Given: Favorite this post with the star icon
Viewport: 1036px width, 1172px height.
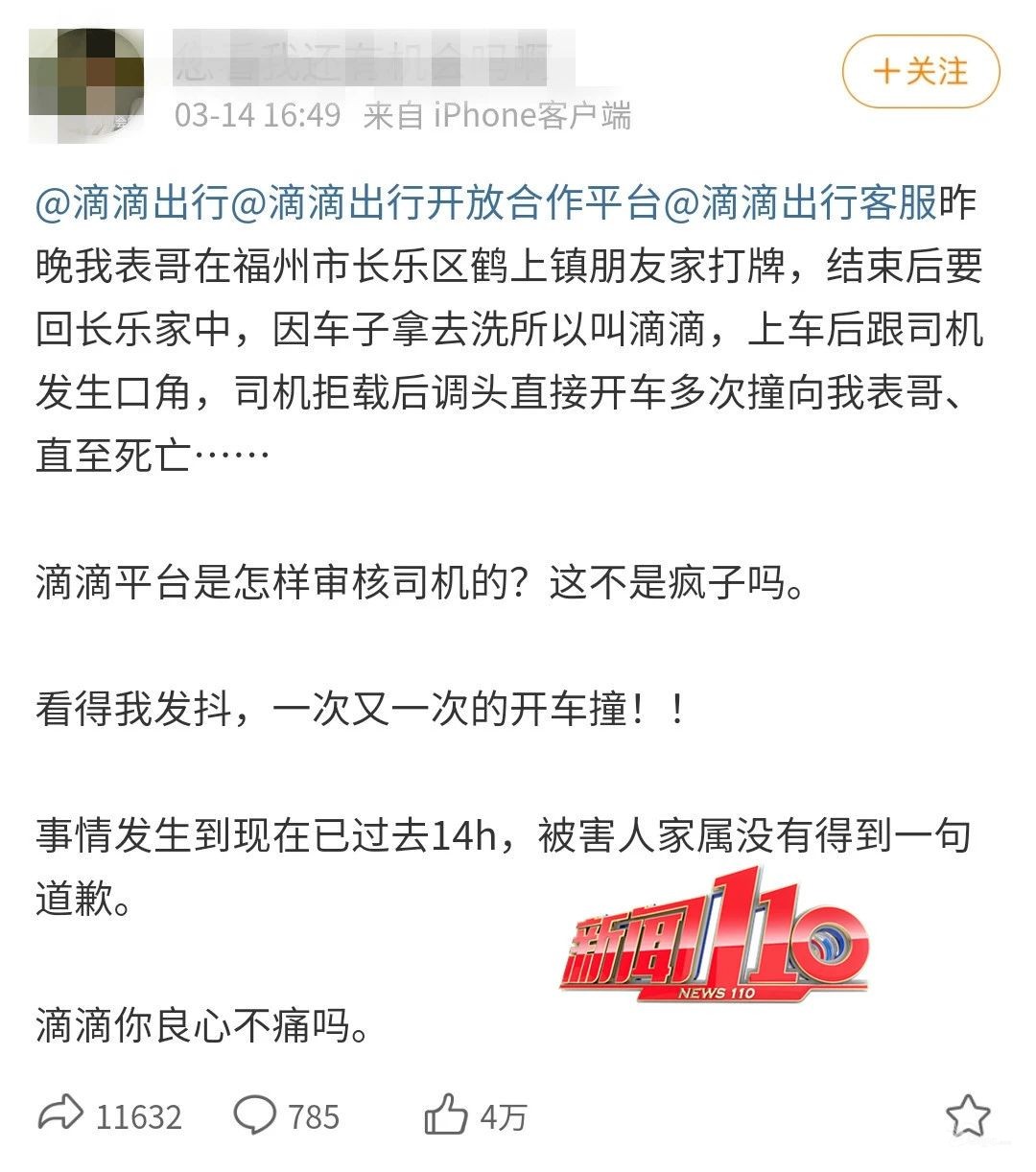Looking at the screenshot, I should [967, 1115].
